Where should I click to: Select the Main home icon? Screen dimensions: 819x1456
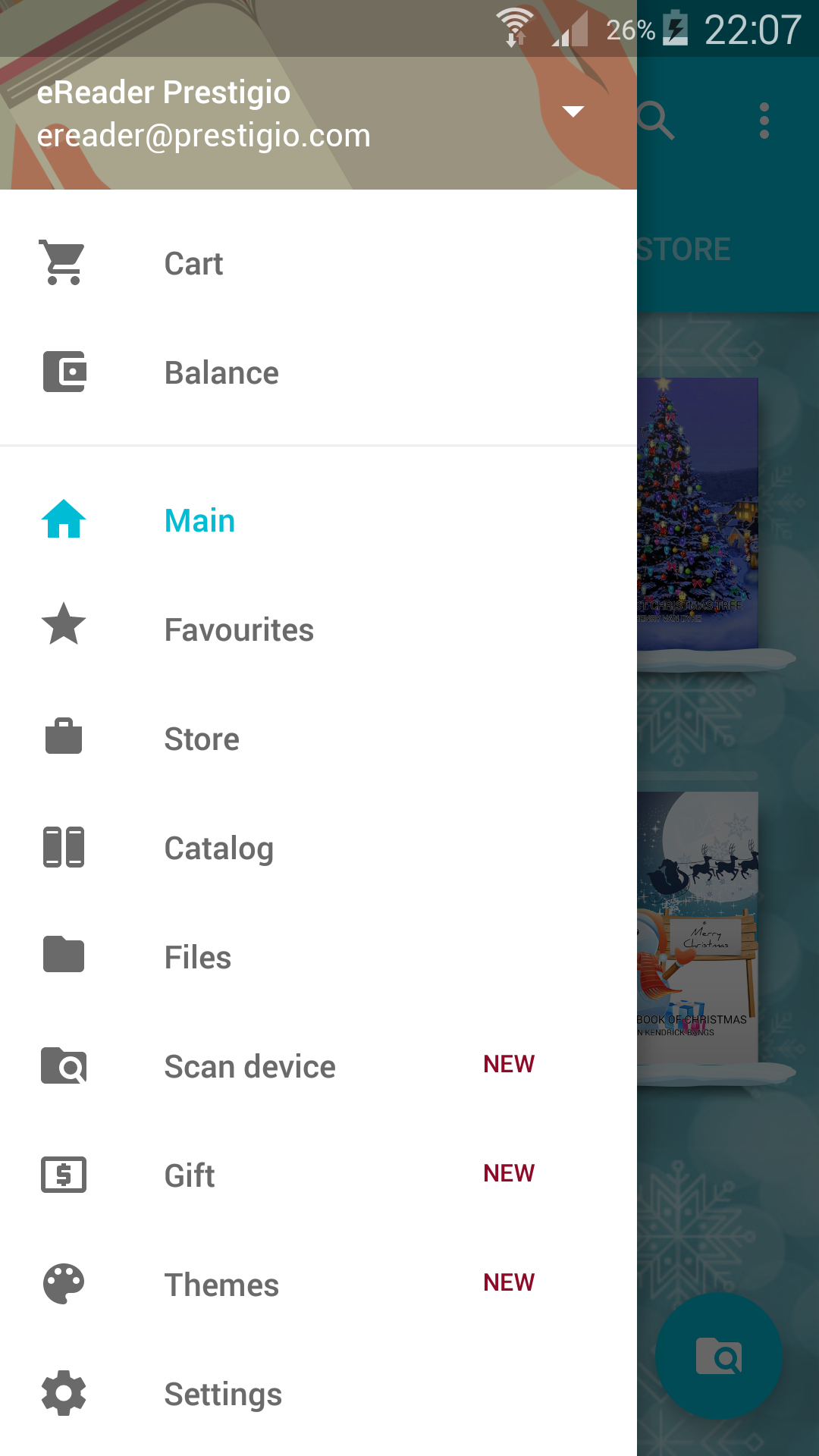coord(64,519)
